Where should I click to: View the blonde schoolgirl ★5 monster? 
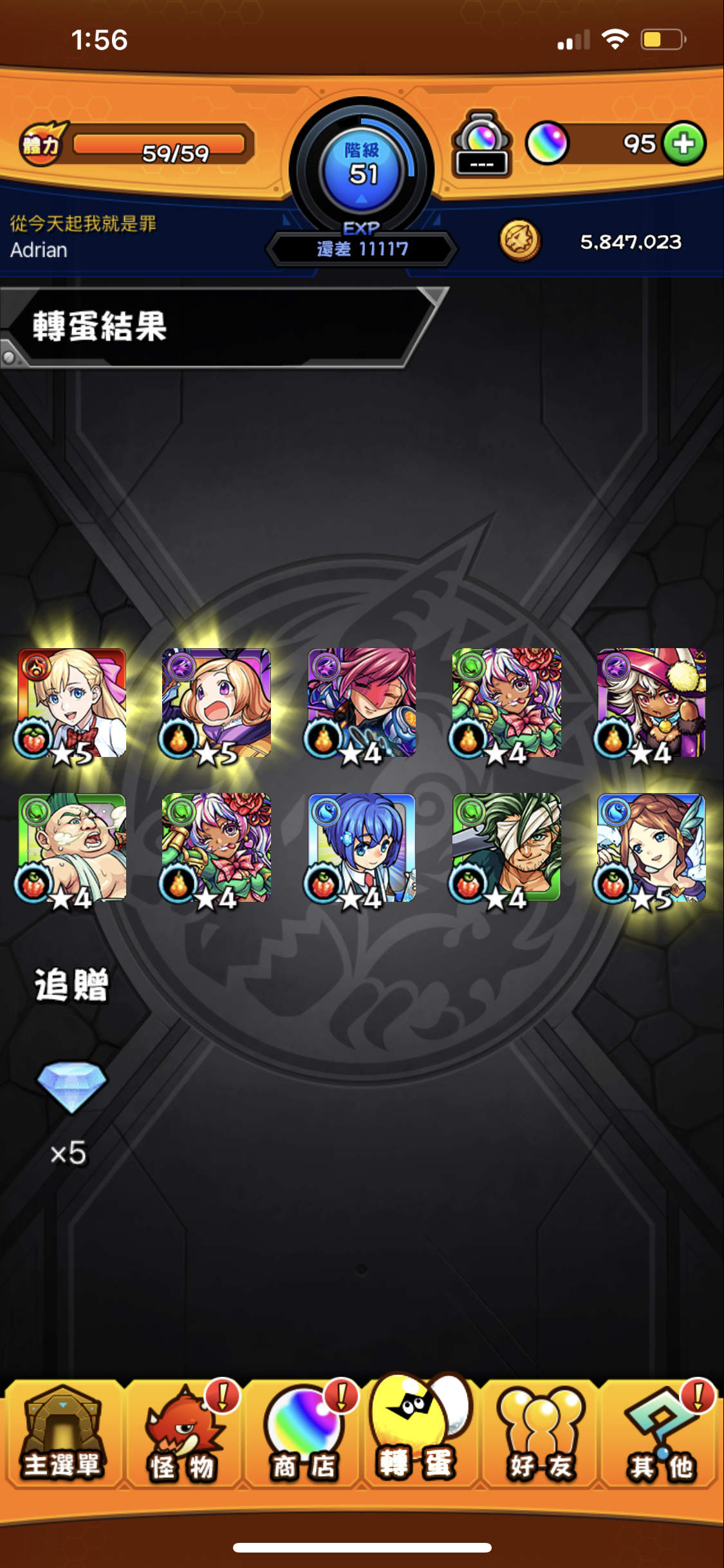tap(72, 703)
